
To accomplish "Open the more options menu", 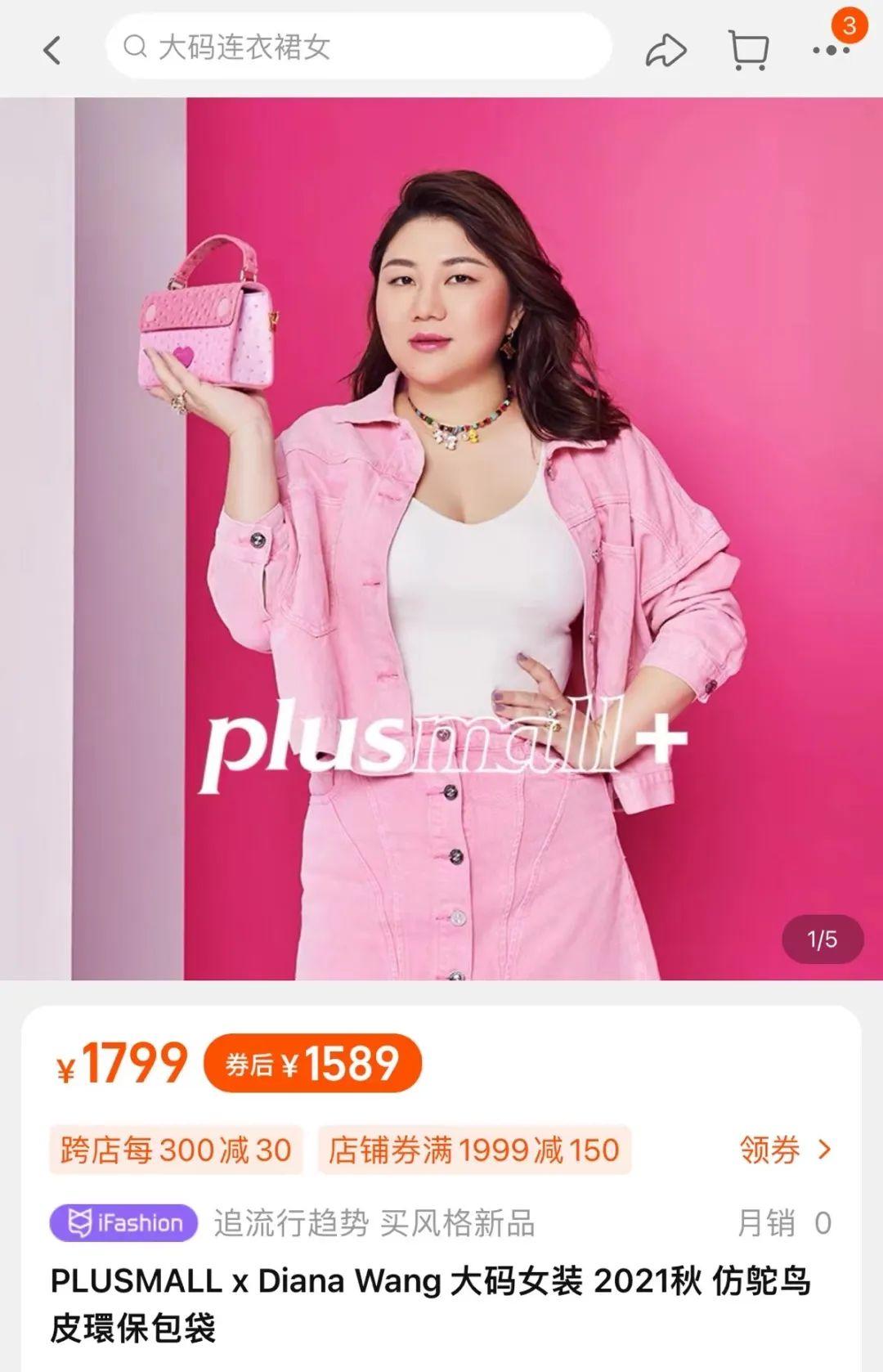I will (831, 50).
